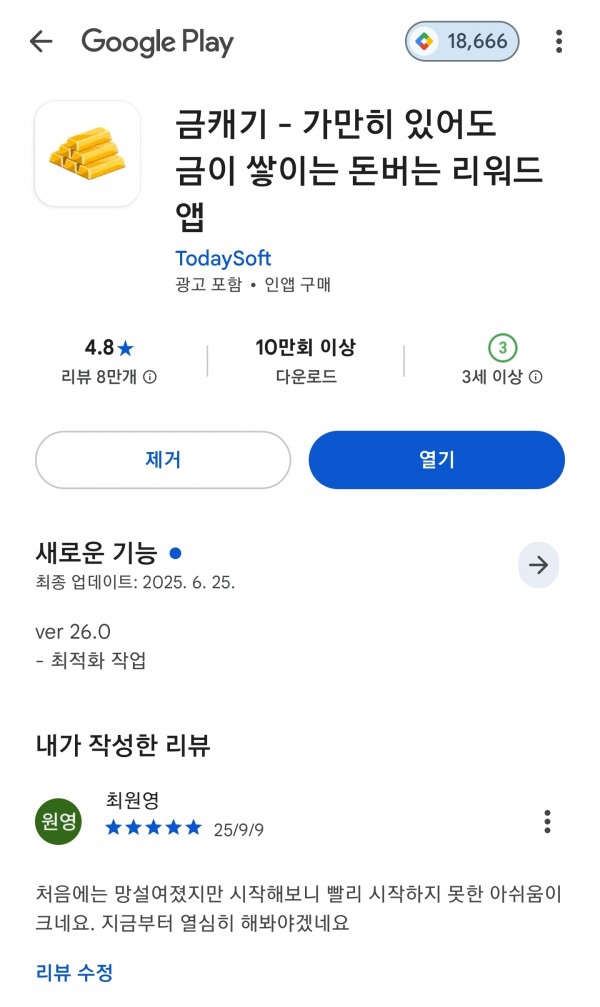Screen dimensions: 600x1007
Task: Tap 제거 to uninstall the app
Action: [163, 460]
